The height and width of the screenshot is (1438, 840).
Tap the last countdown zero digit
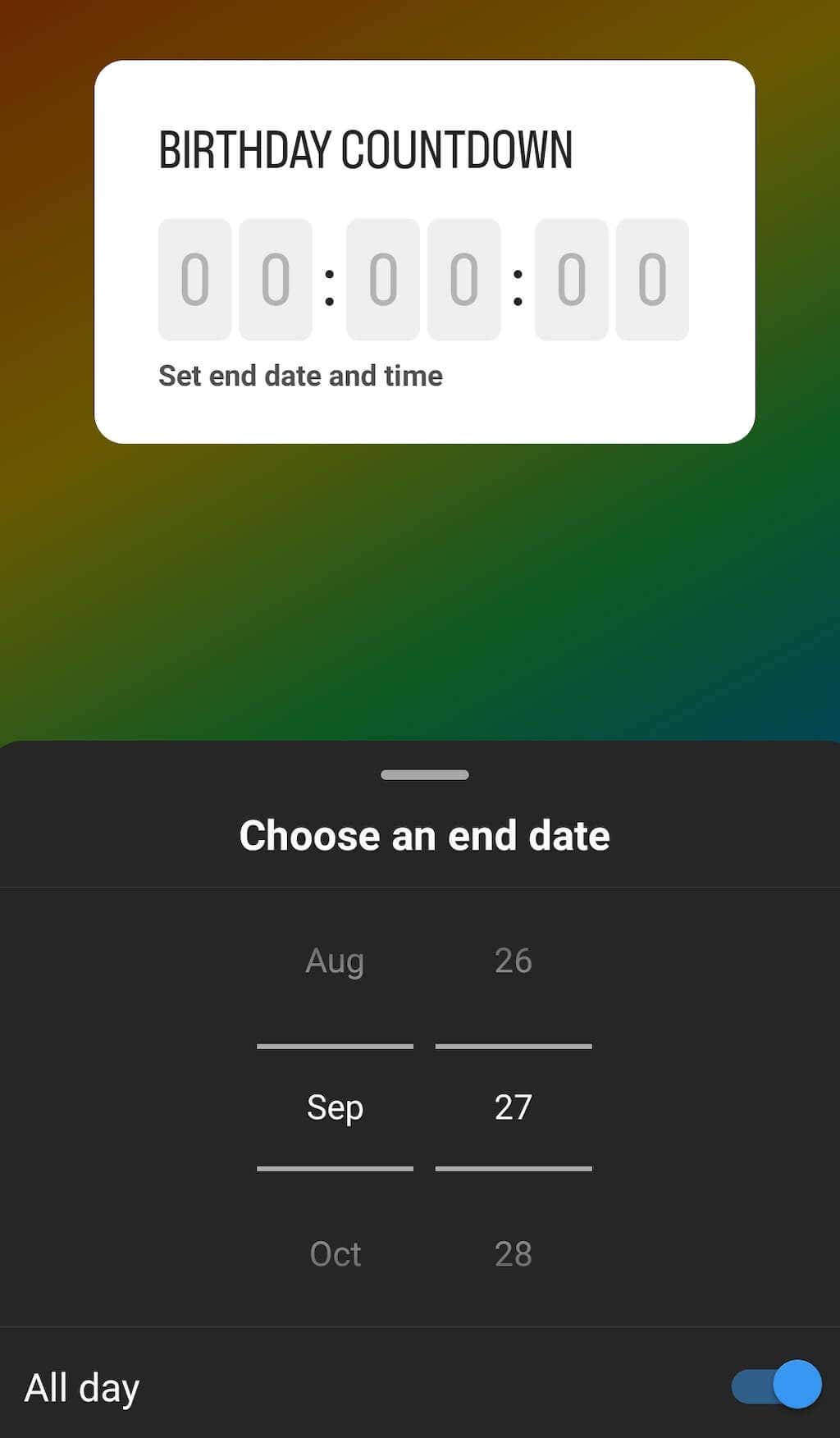click(652, 280)
